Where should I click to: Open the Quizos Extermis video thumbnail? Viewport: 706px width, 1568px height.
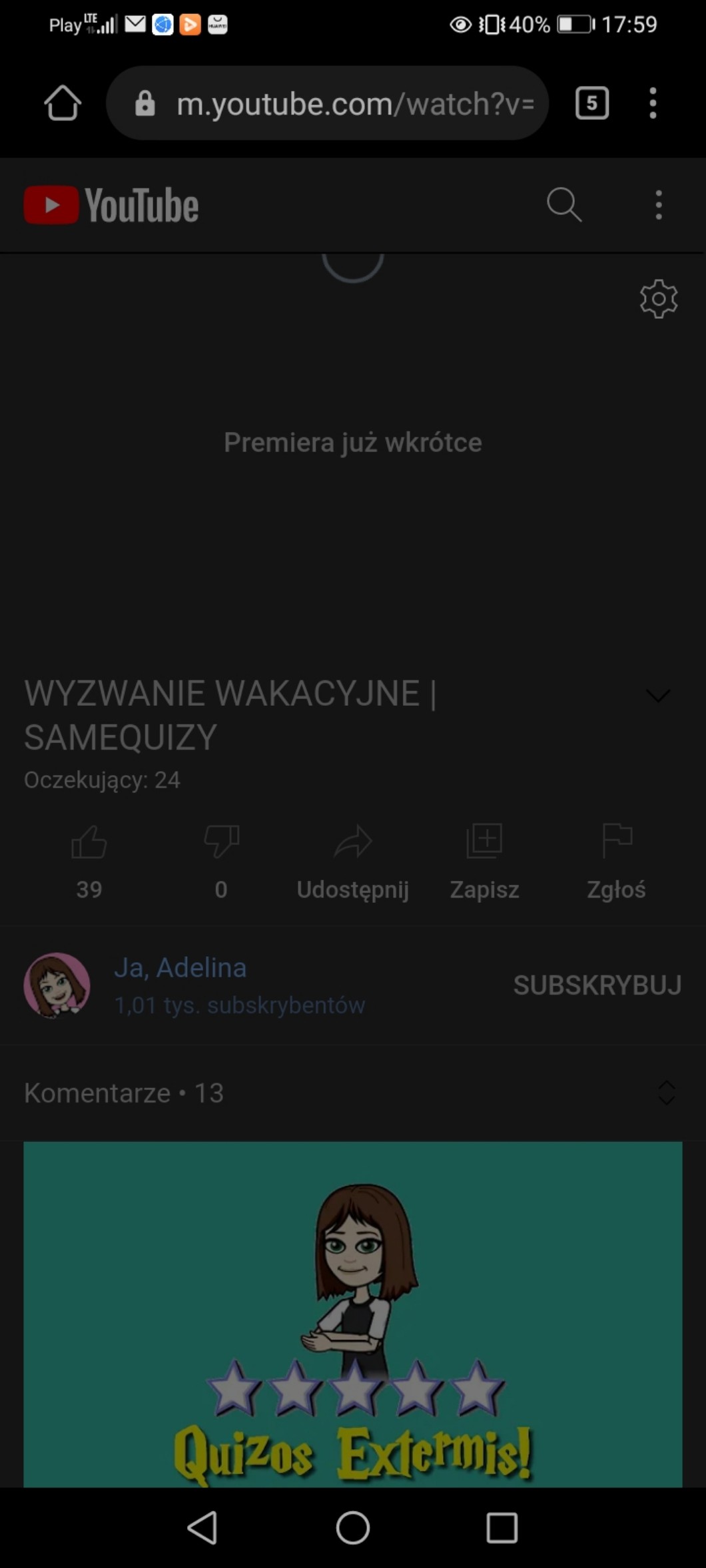tap(353, 1312)
